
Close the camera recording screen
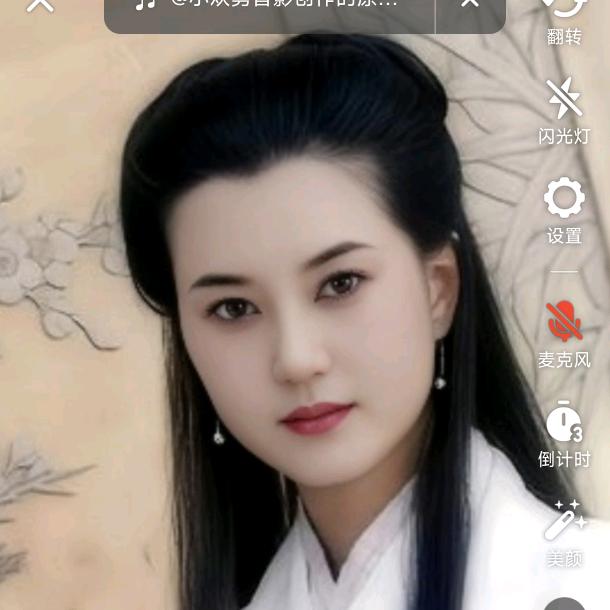click(x=39, y=5)
